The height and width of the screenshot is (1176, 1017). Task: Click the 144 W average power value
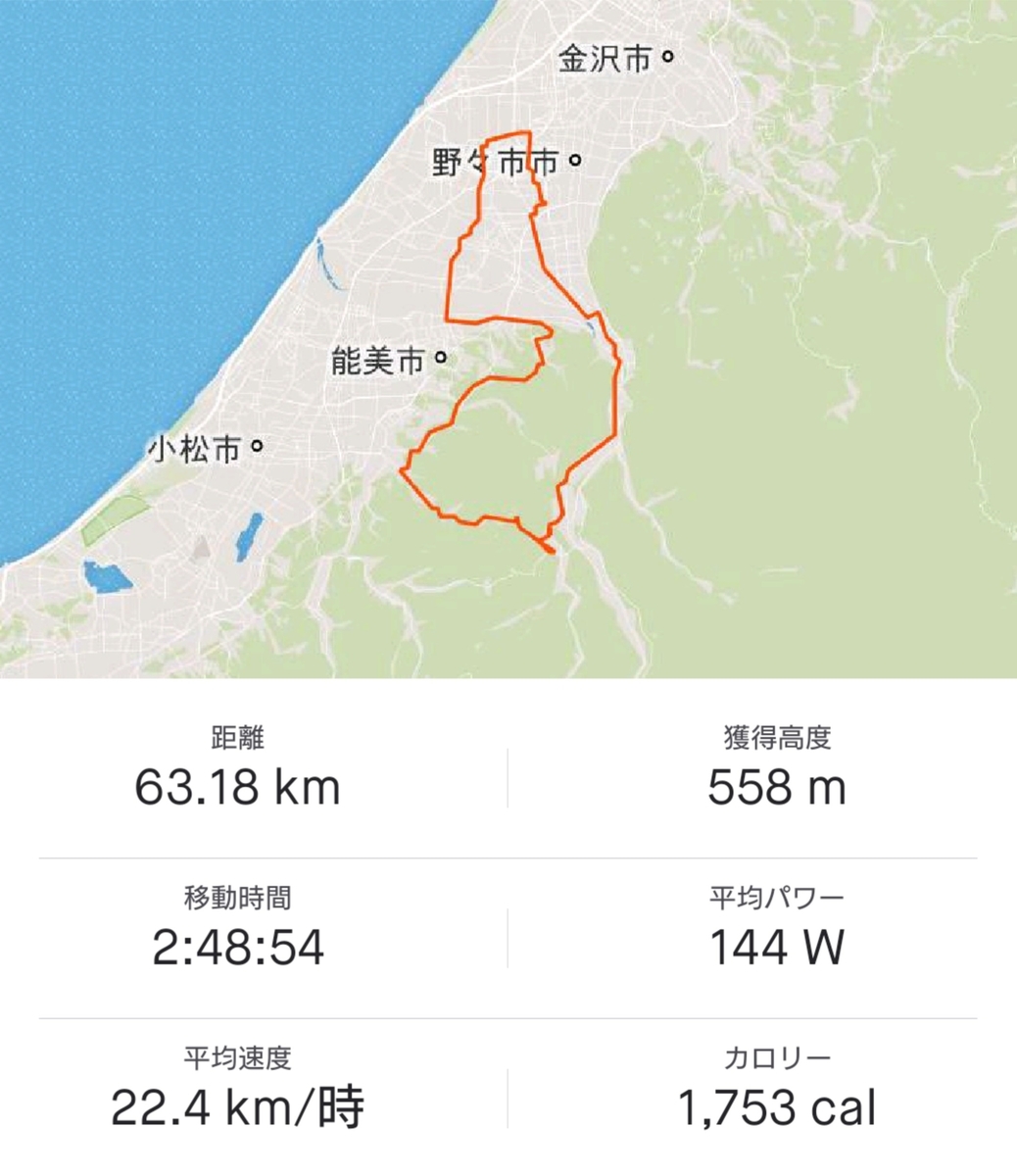[779, 948]
